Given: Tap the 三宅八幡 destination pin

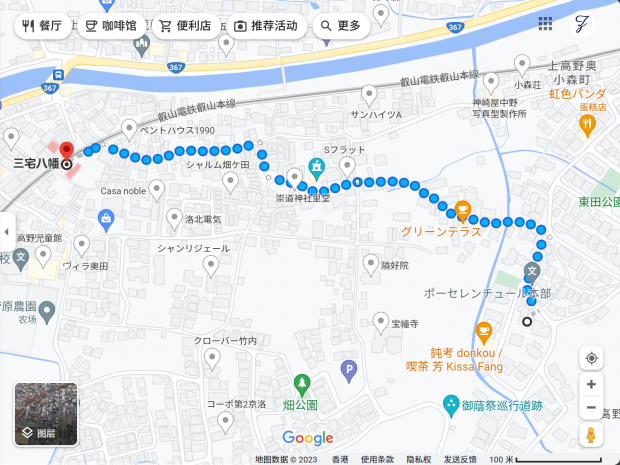Looking at the screenshot, I should pos(66,150).
